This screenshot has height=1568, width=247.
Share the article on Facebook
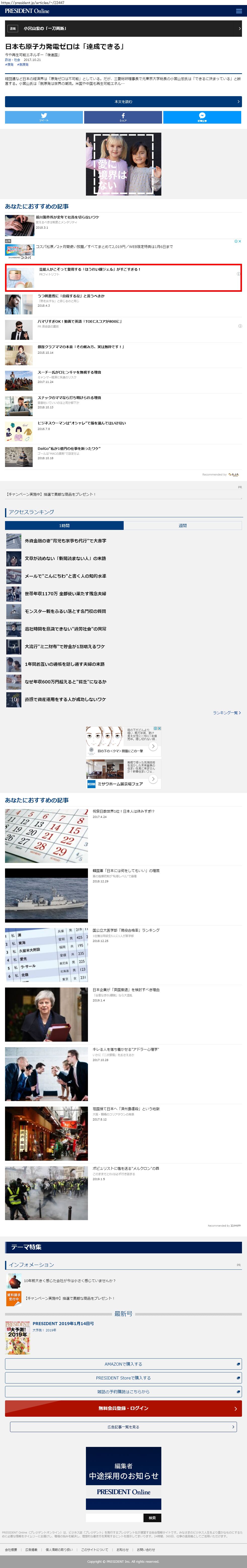click(x=123, y=118)
